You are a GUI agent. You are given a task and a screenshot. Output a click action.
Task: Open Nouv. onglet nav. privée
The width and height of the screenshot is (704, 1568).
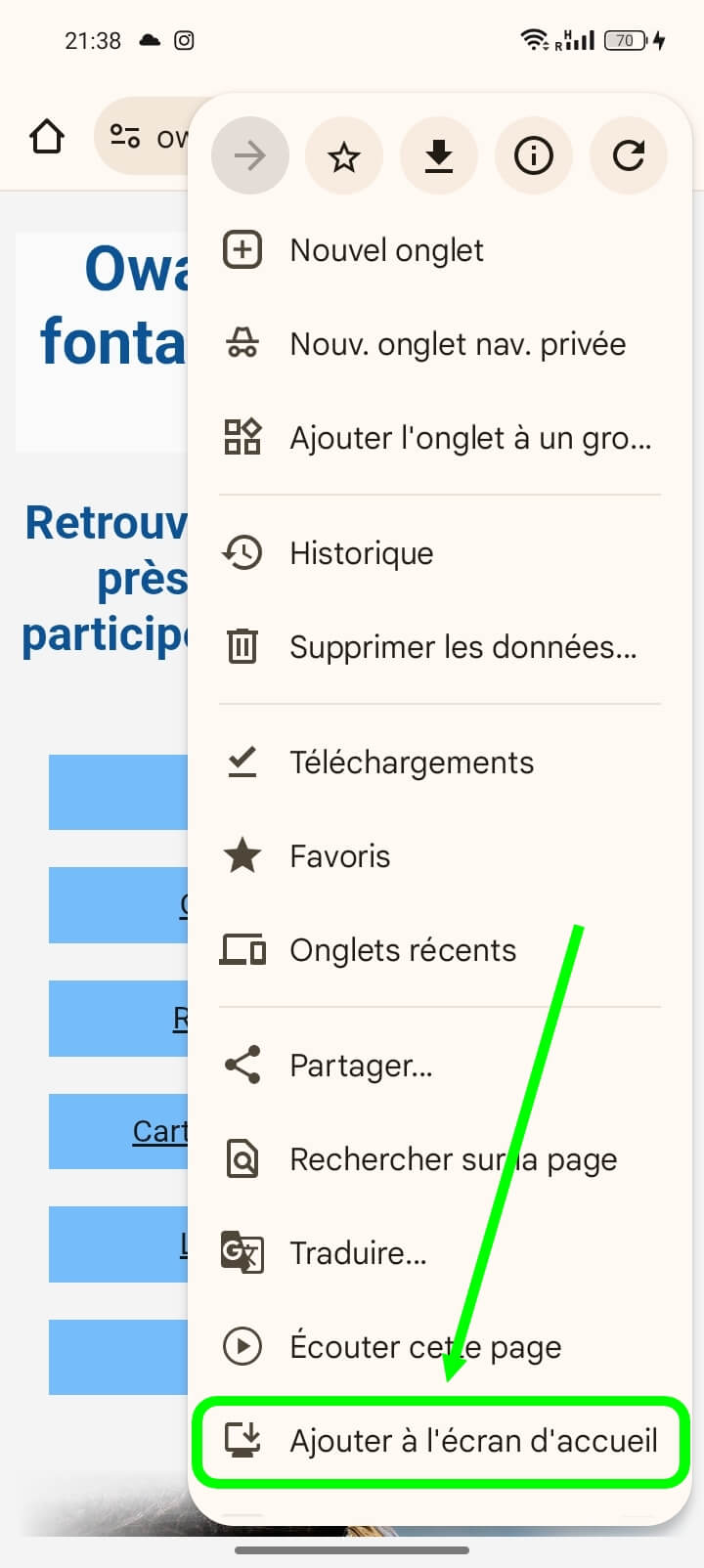[x=457, y=344]
